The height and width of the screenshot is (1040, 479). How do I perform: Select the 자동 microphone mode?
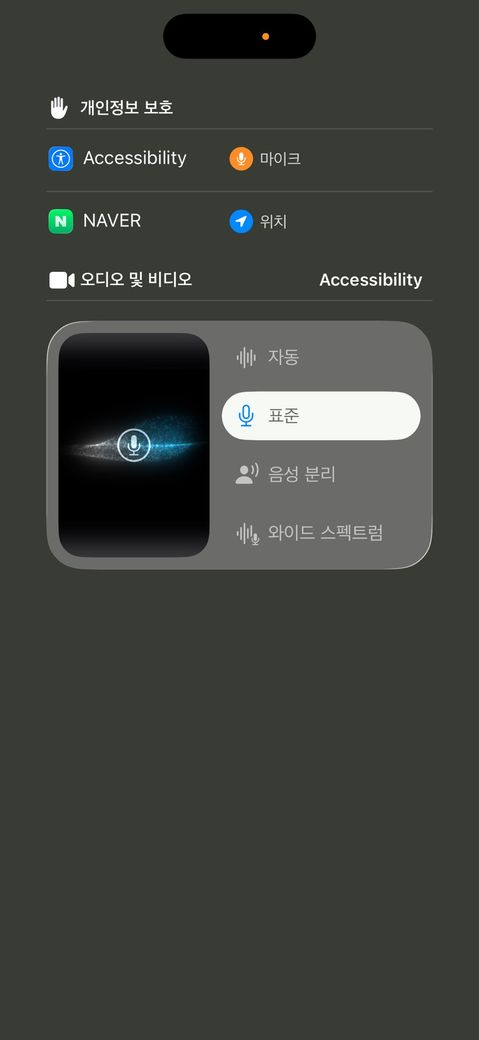tap(320, 358)
